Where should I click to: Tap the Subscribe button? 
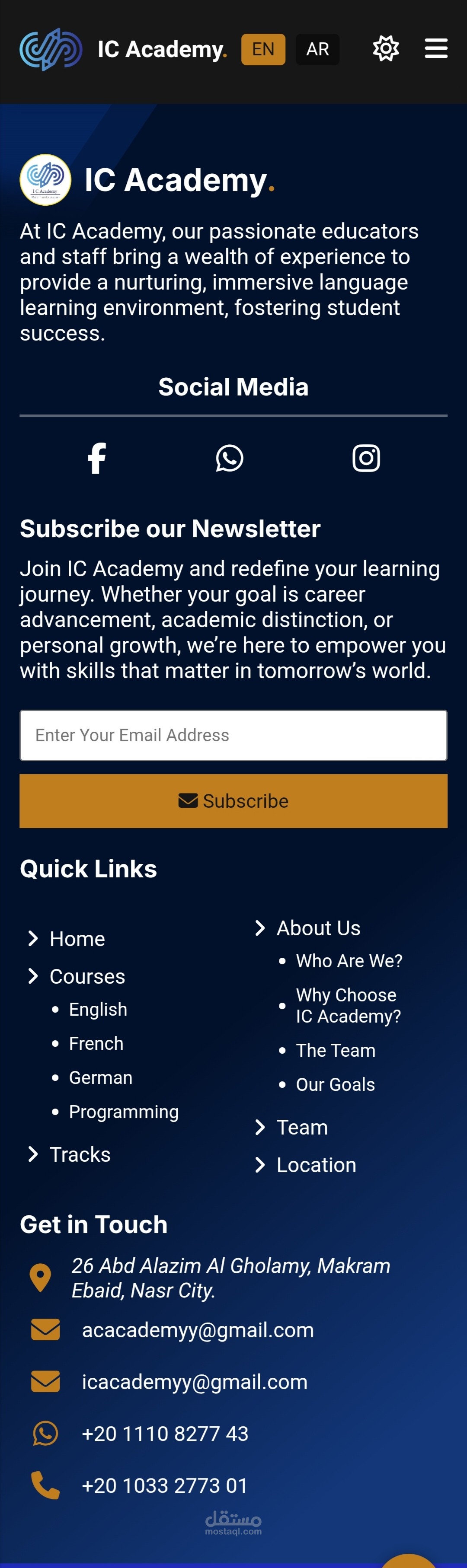tap(233, 801)
